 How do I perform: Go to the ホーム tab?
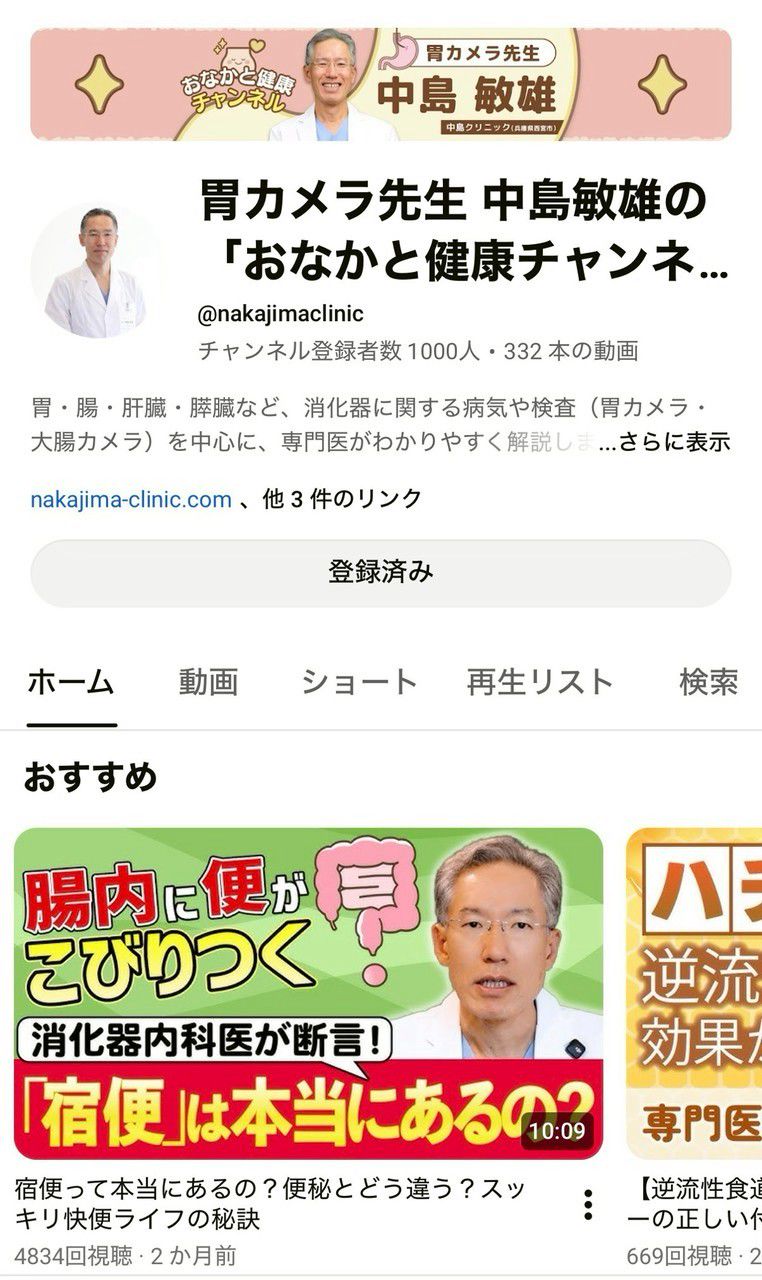[x=71, y=683]
